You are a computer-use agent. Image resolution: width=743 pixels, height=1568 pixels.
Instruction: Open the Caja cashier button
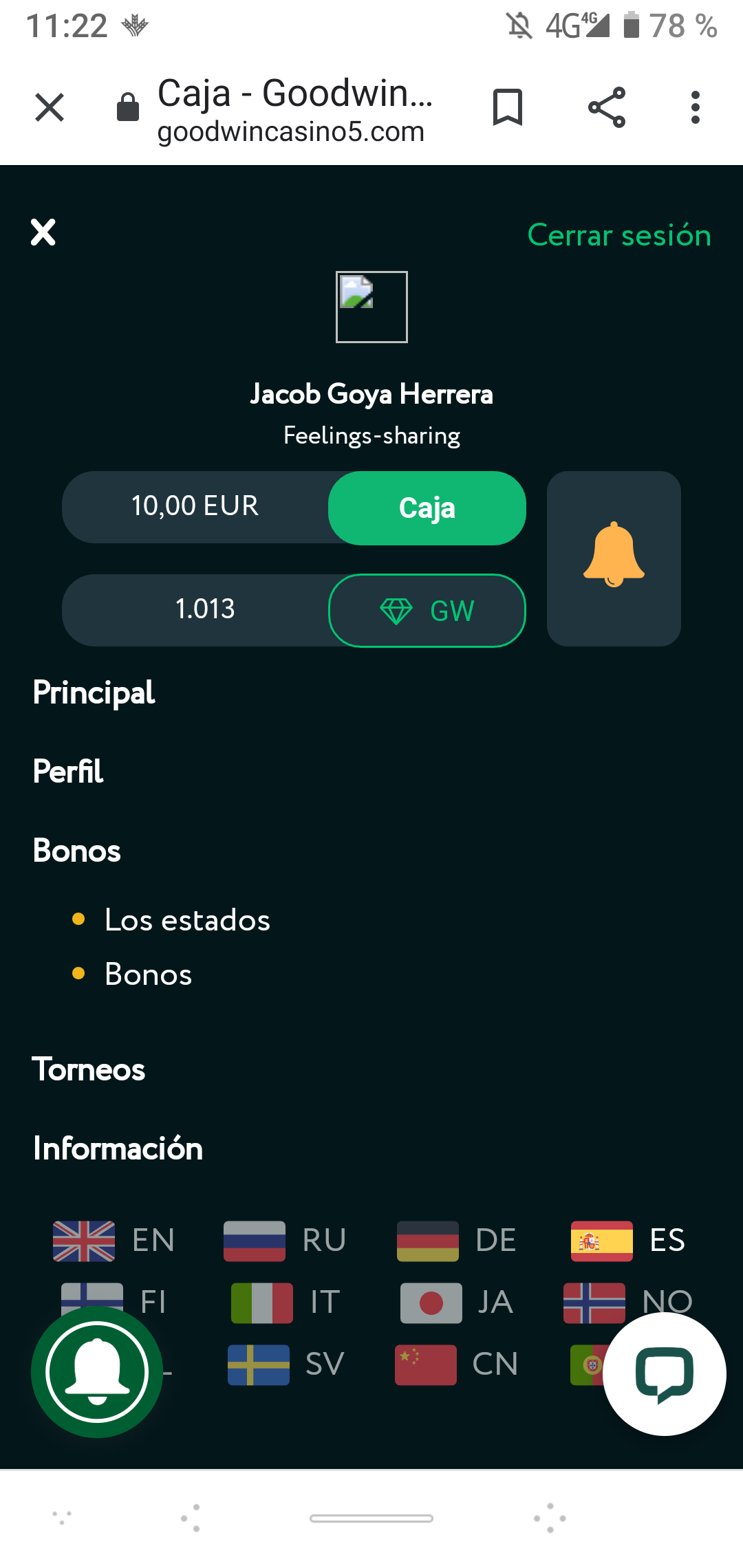tap(427, 508)
